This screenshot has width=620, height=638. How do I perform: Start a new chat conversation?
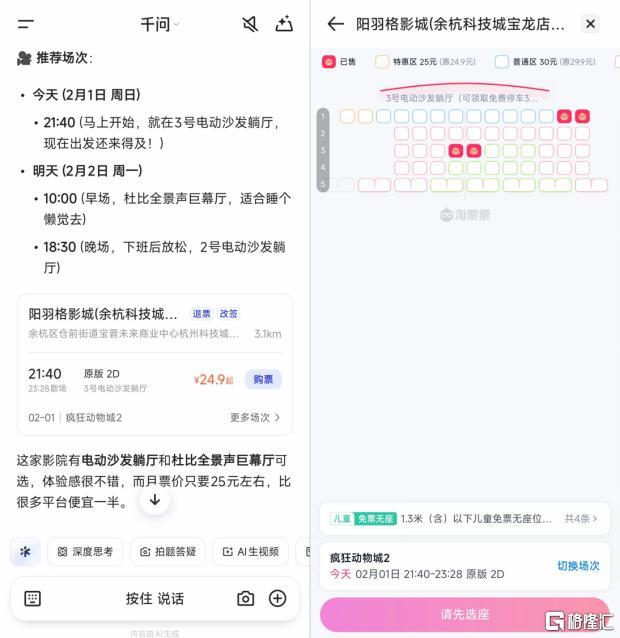coord(284,24)
